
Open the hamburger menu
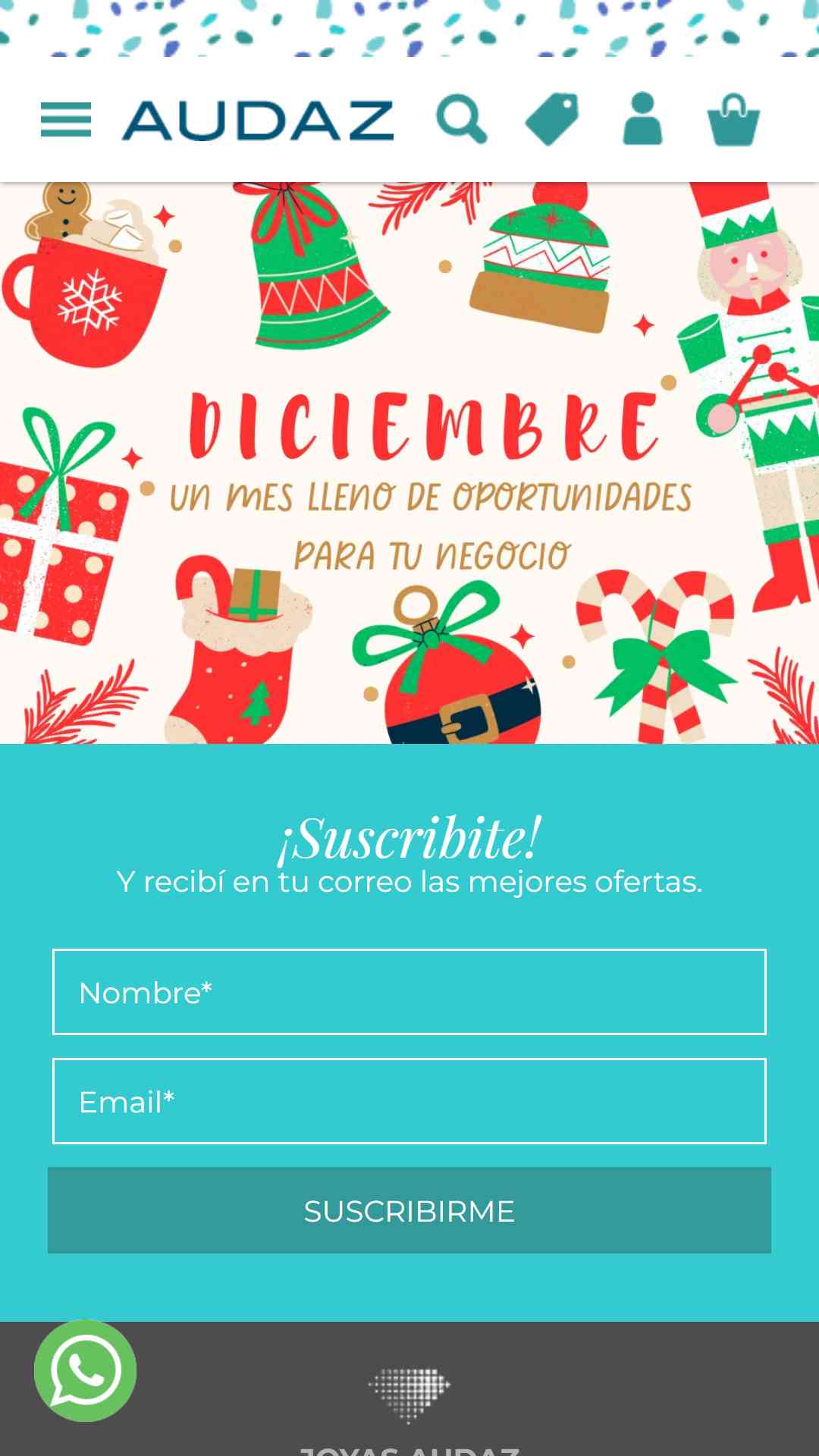(66, 120)
